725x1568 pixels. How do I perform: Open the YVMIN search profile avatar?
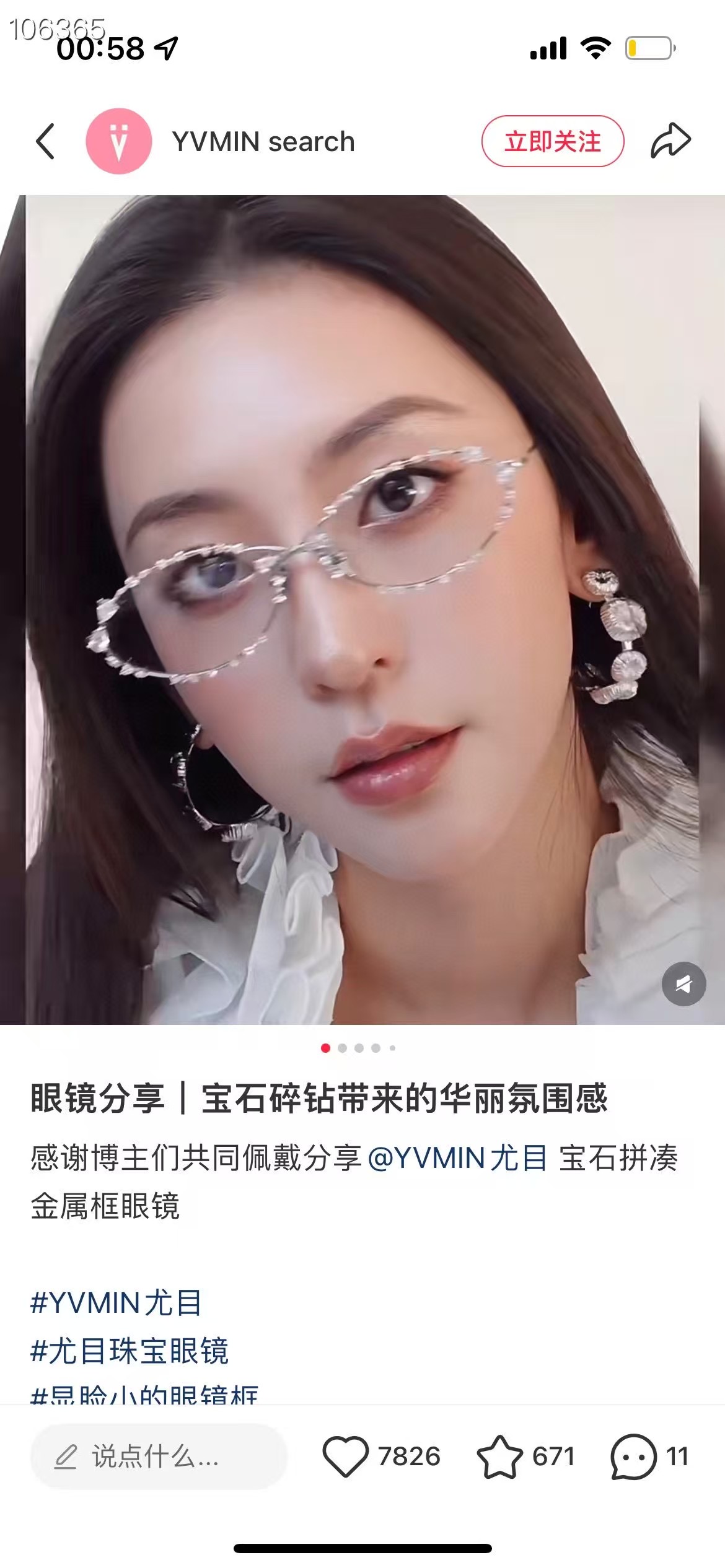pos(118,141)
